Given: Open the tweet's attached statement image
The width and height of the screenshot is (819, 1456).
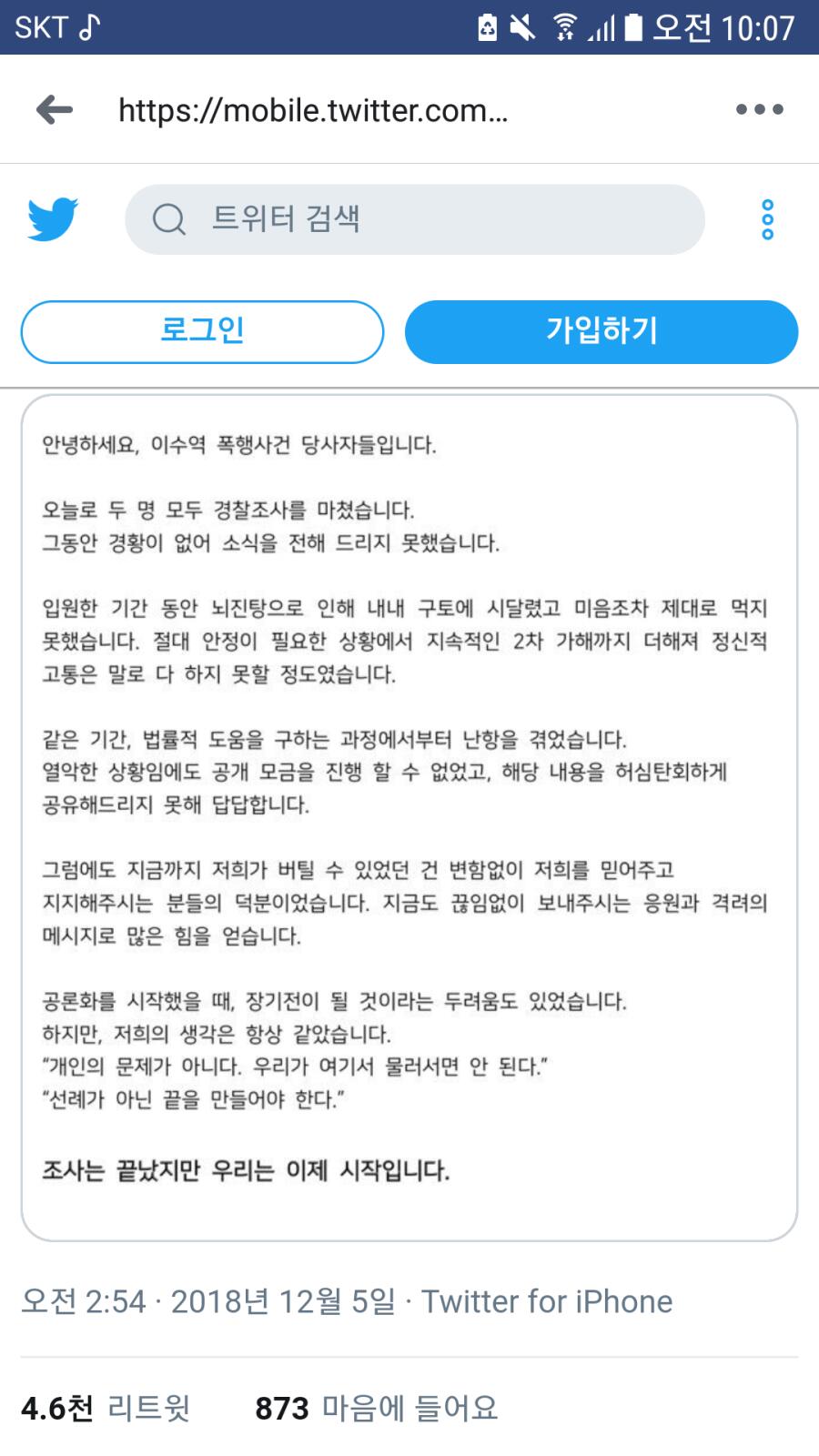Looking at the screenshot, I should 409,817.
